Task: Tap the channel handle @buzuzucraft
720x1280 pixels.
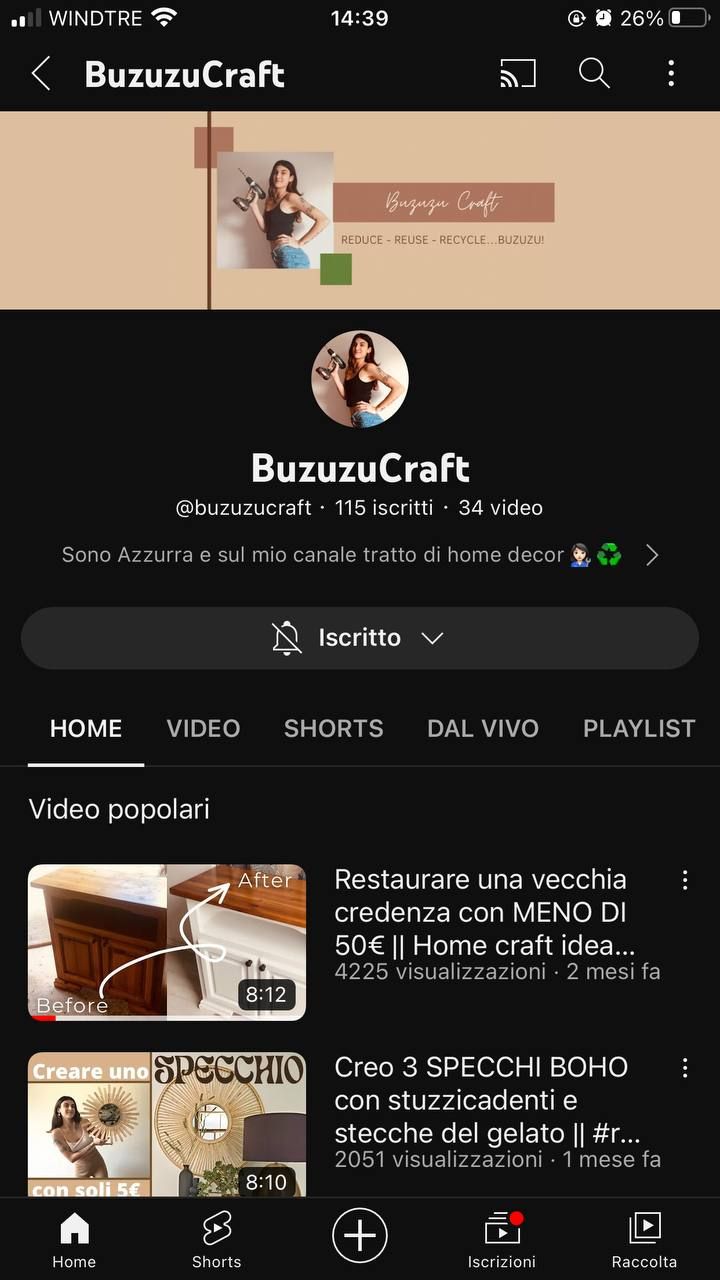Action: pos(244,508)
